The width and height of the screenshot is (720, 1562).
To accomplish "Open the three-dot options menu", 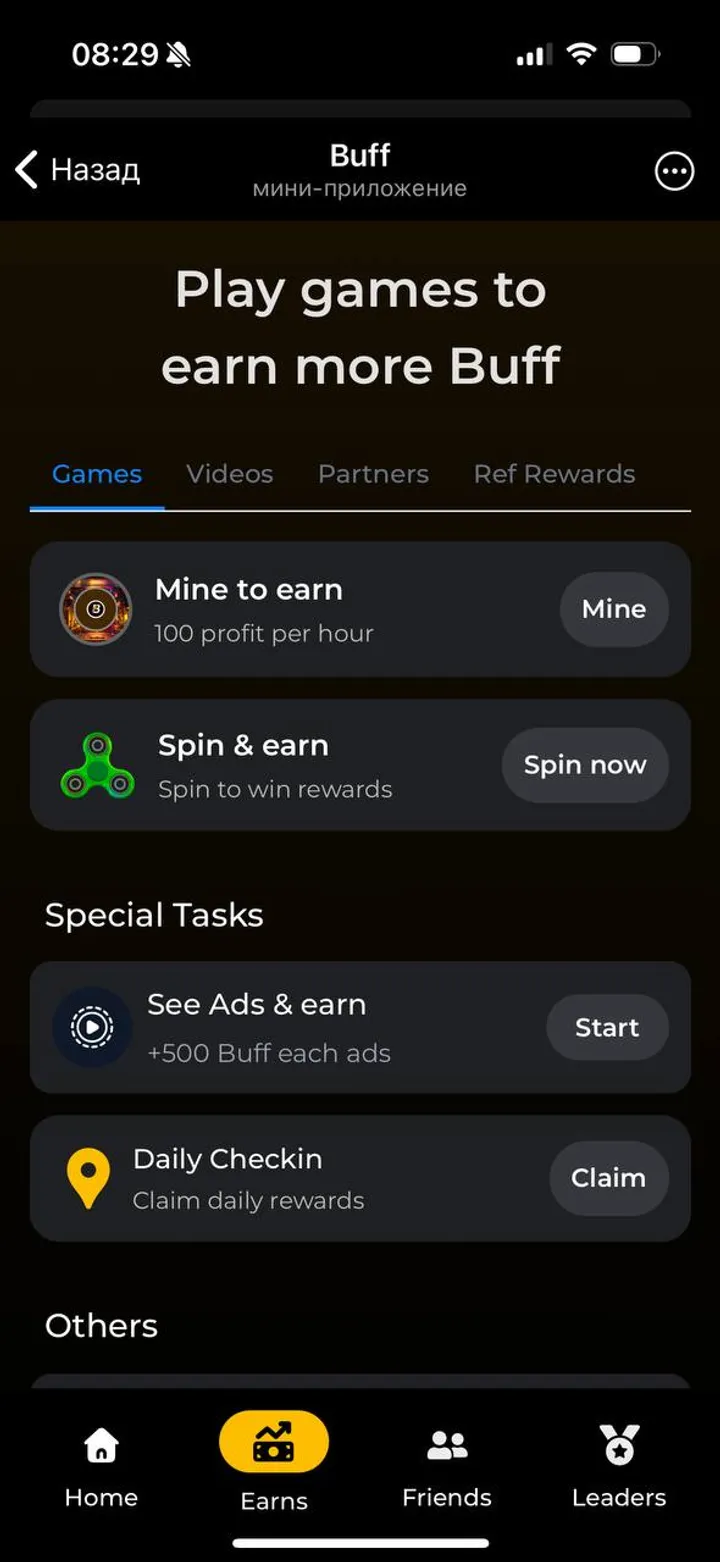I will (x=674, y=171).
